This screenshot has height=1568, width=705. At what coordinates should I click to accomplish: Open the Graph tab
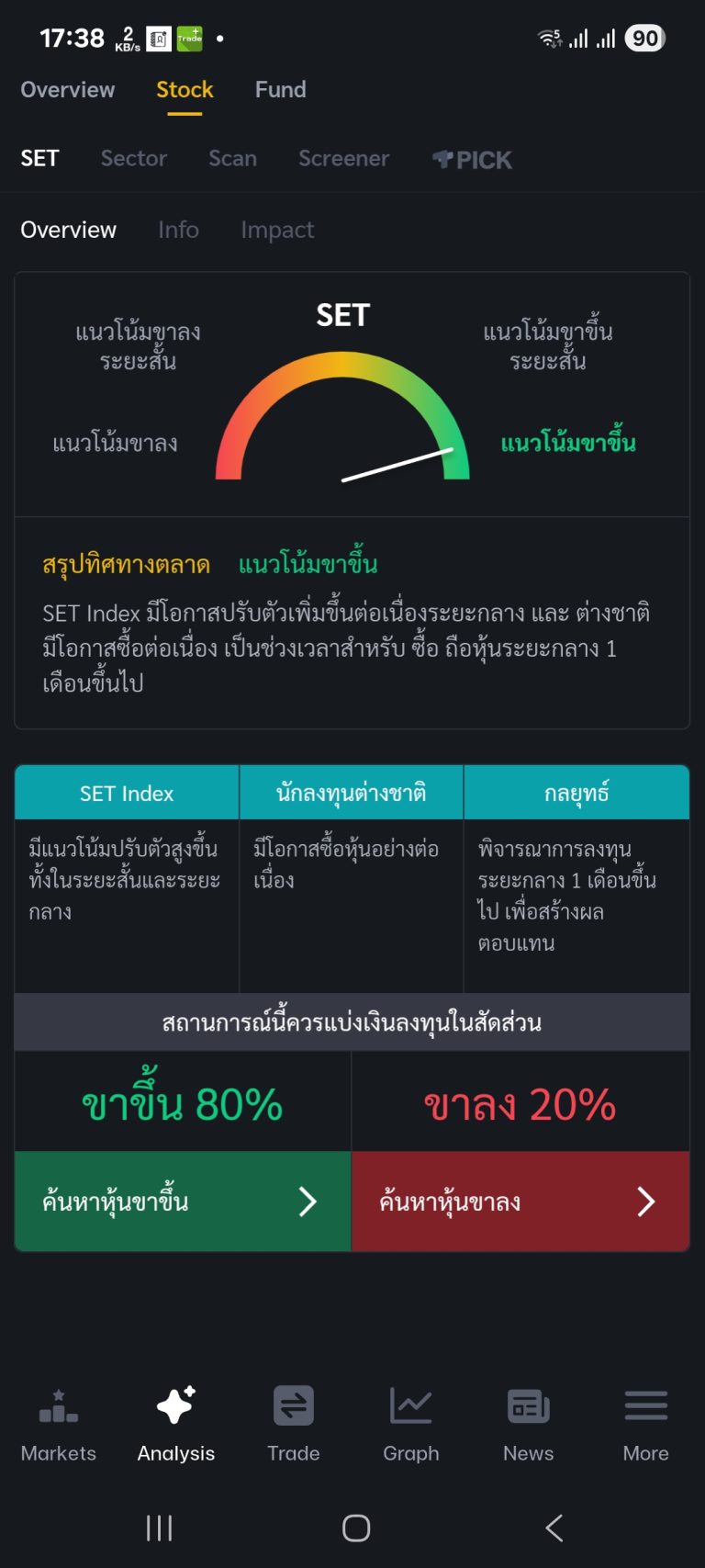pos(410,1424)
